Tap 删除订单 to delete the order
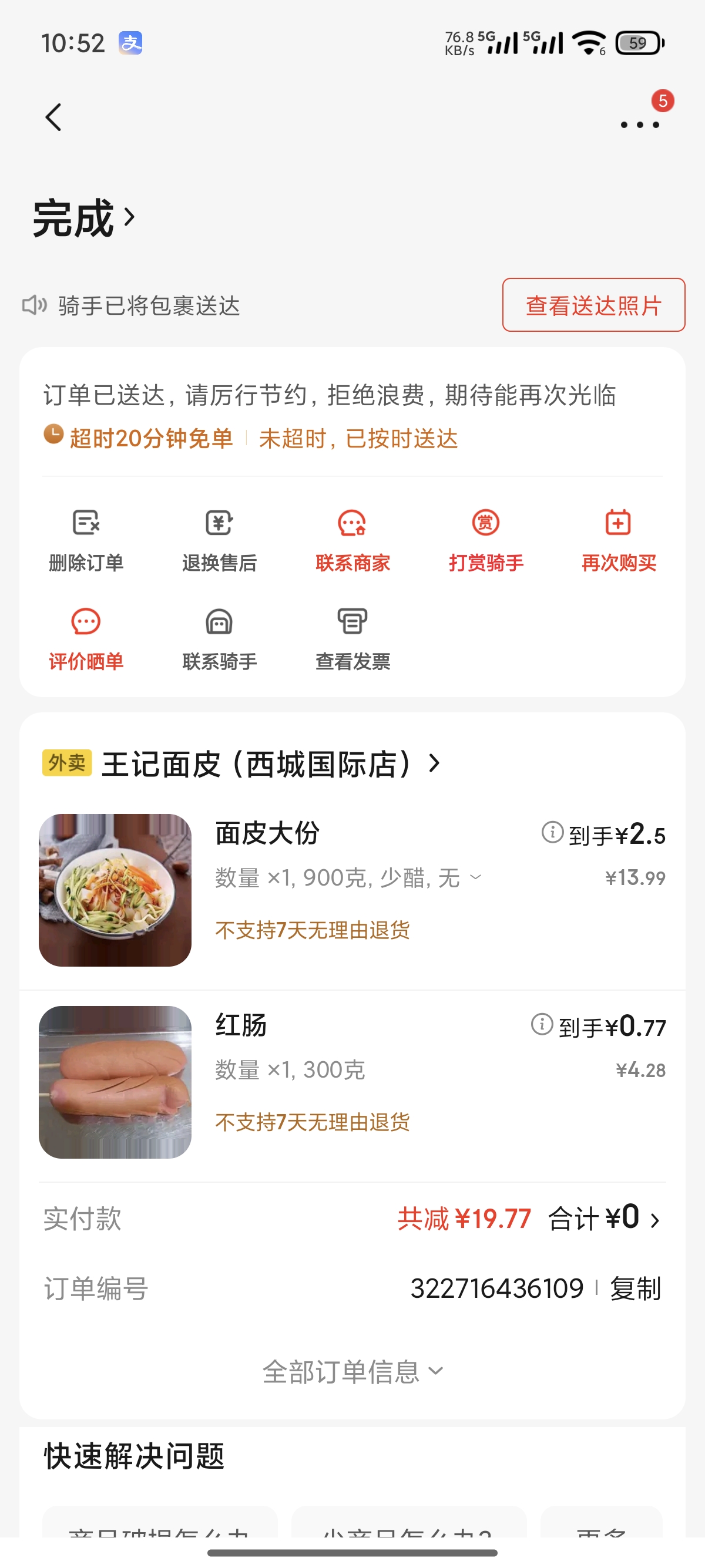 (86, 540)
